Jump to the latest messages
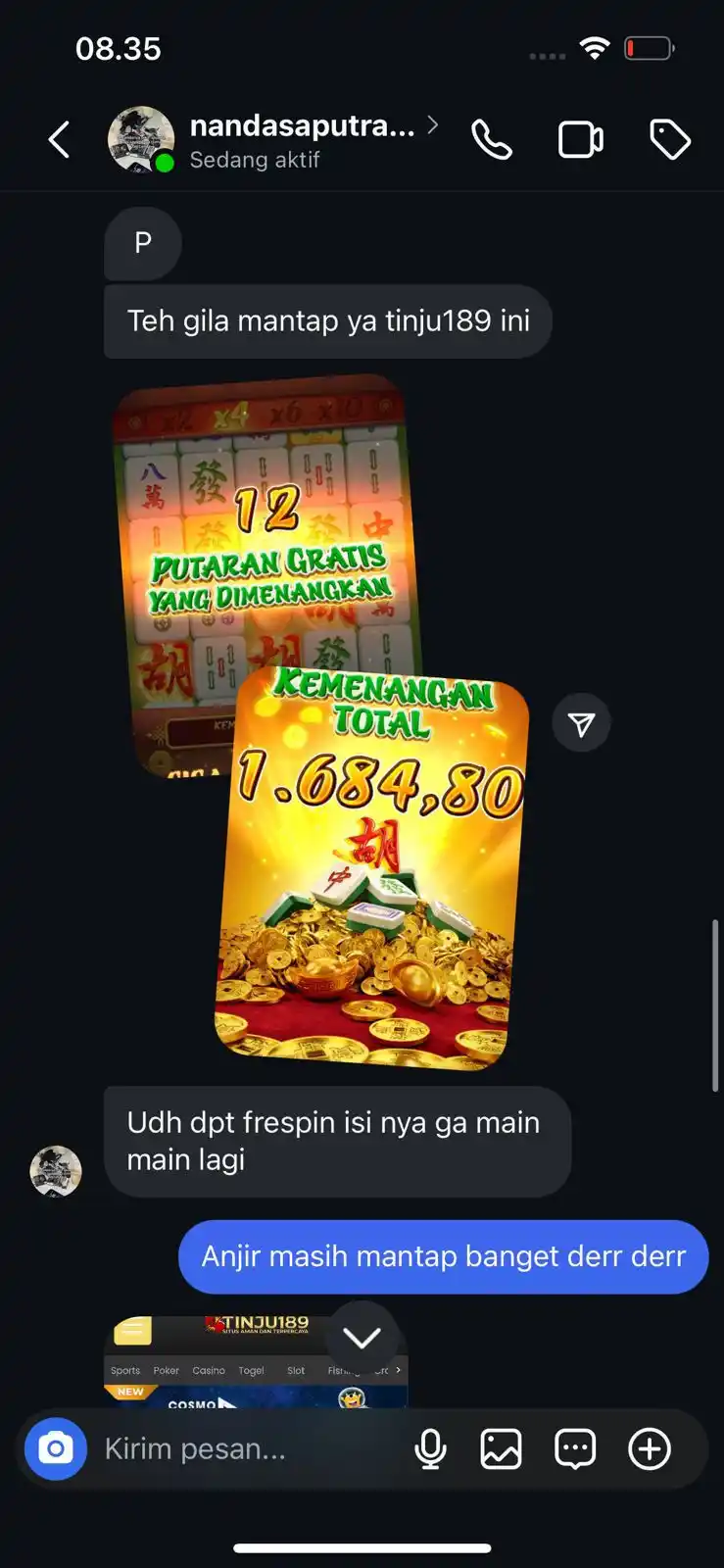Image resolution: width=724 pixels, height=1568 pixels. (x=362, y=1338)
